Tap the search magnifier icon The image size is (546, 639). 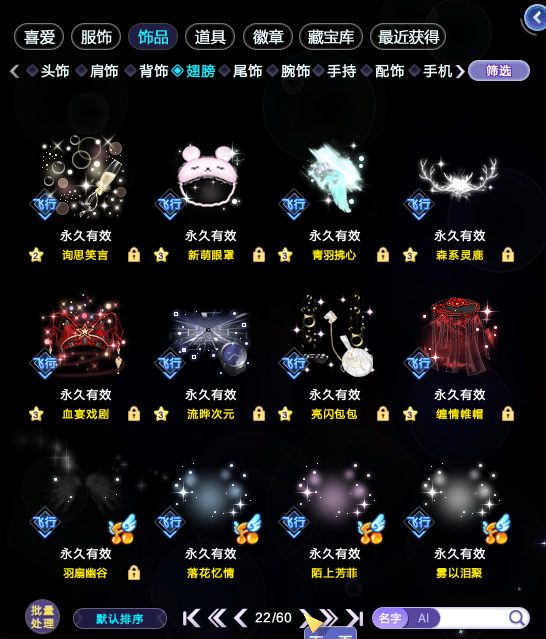coord(517,618)
